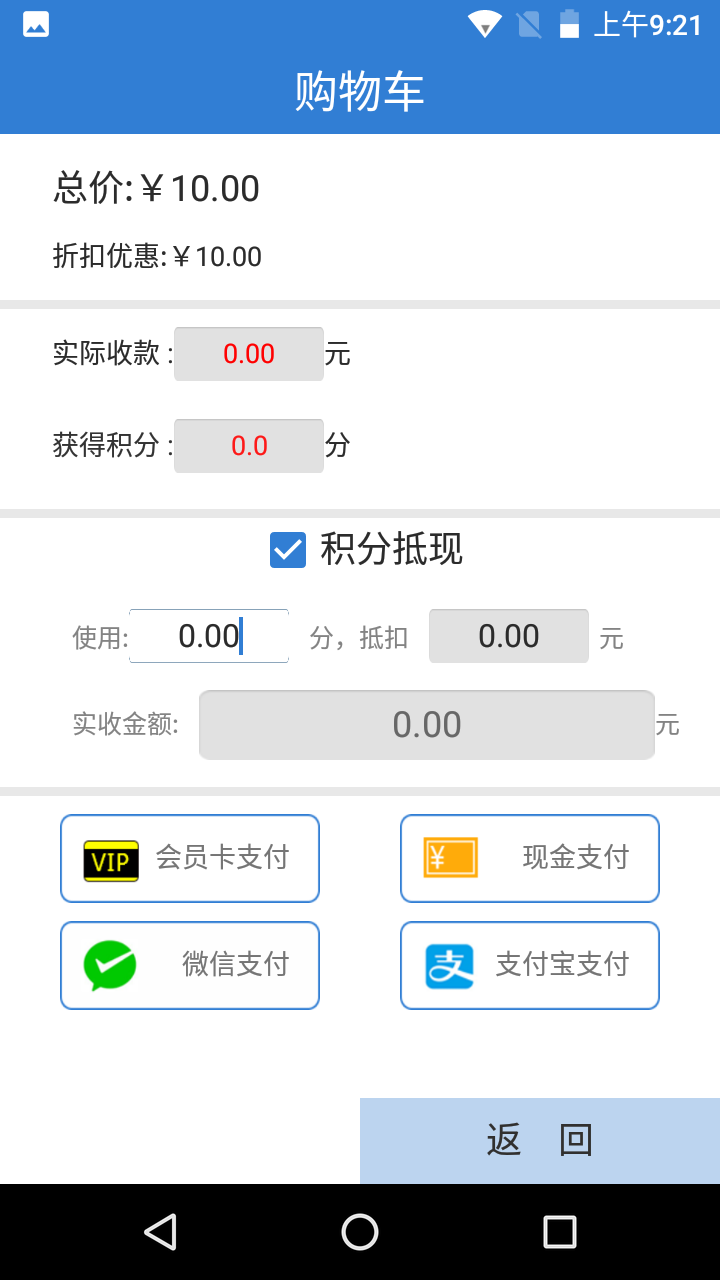Pay with 会员卡支付
Image resolution: width=720 pixels, height=1280 pixels.
pyautogui.click(x=190, y=858)
